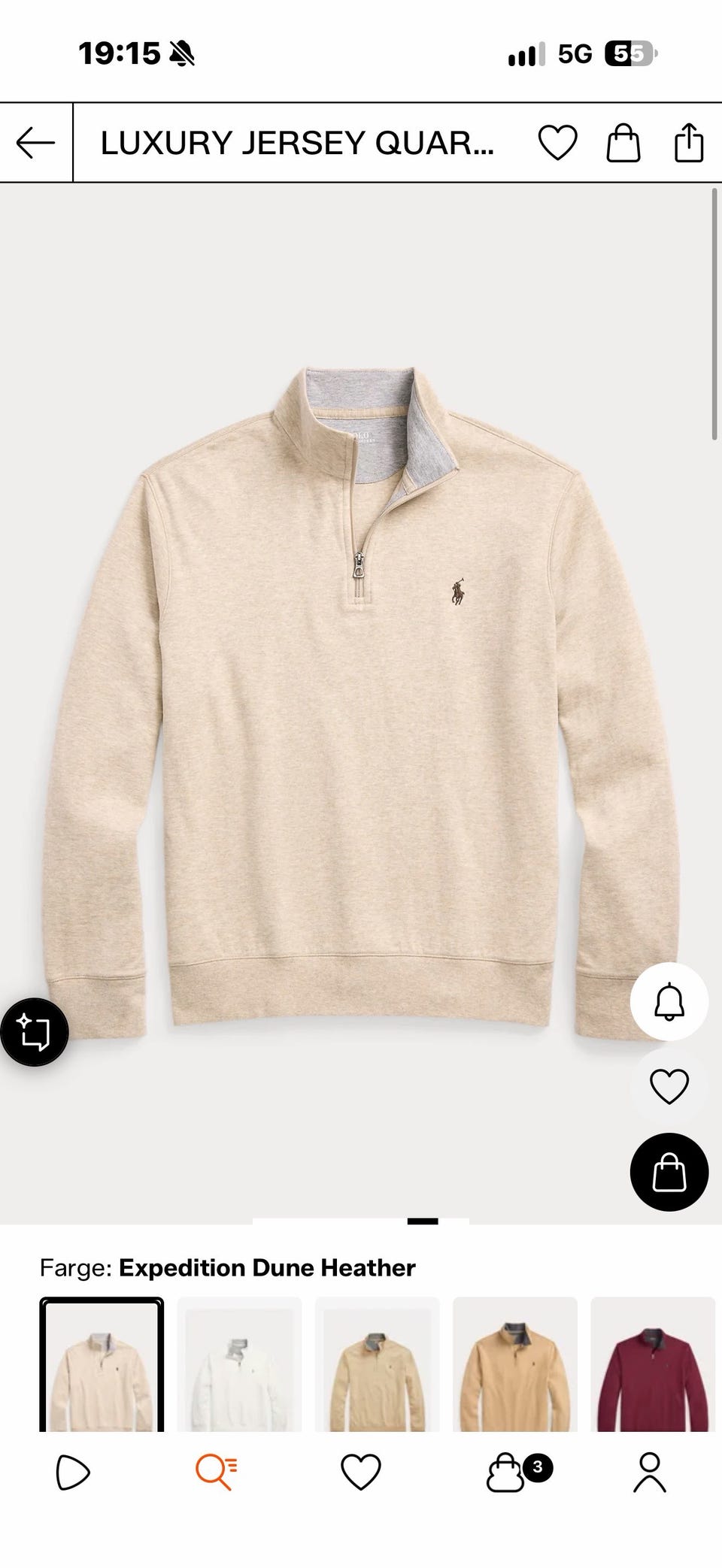Add to wishlist with the floating heart
The width and height of the screenshot is (722, 1568).
(669, 1086)
